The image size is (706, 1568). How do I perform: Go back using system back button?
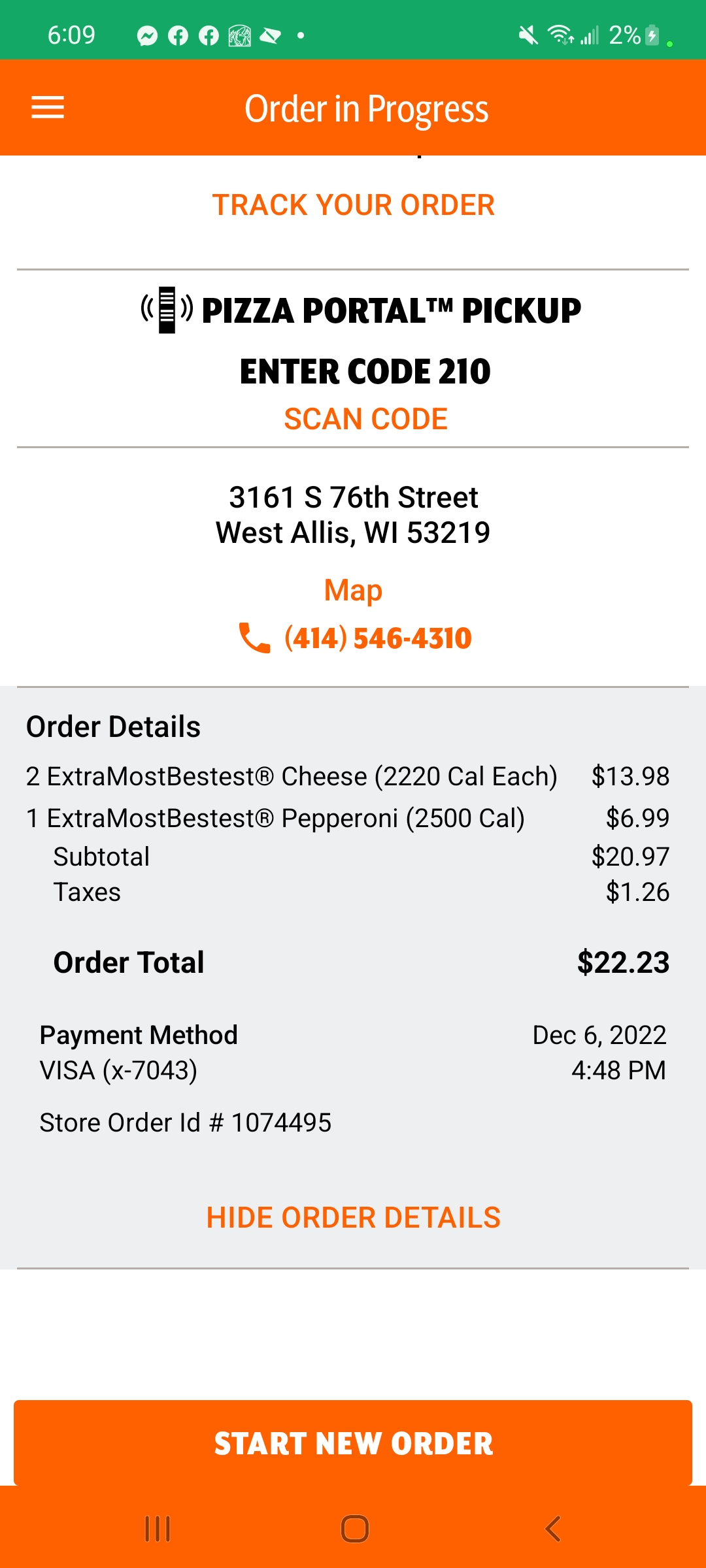point(552,1529)
